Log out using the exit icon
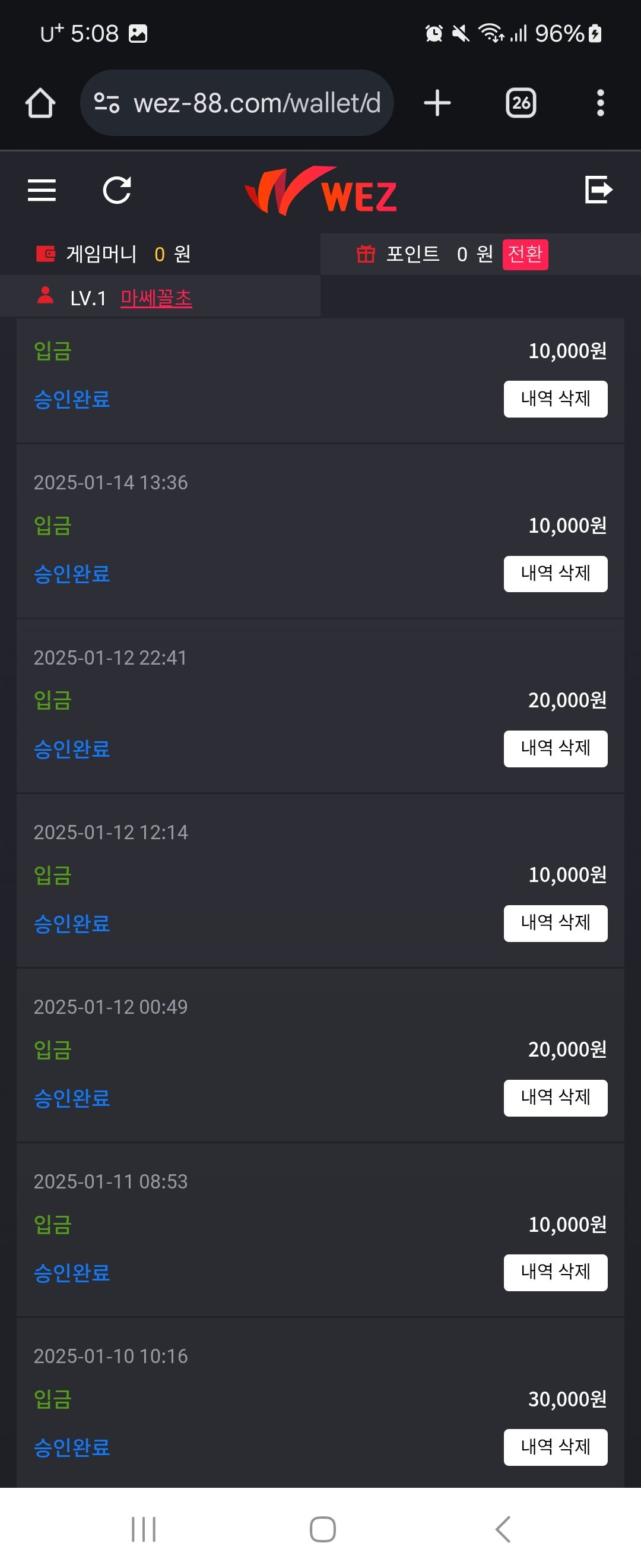Screen dimensions: 641x1568 click(598, 189)
